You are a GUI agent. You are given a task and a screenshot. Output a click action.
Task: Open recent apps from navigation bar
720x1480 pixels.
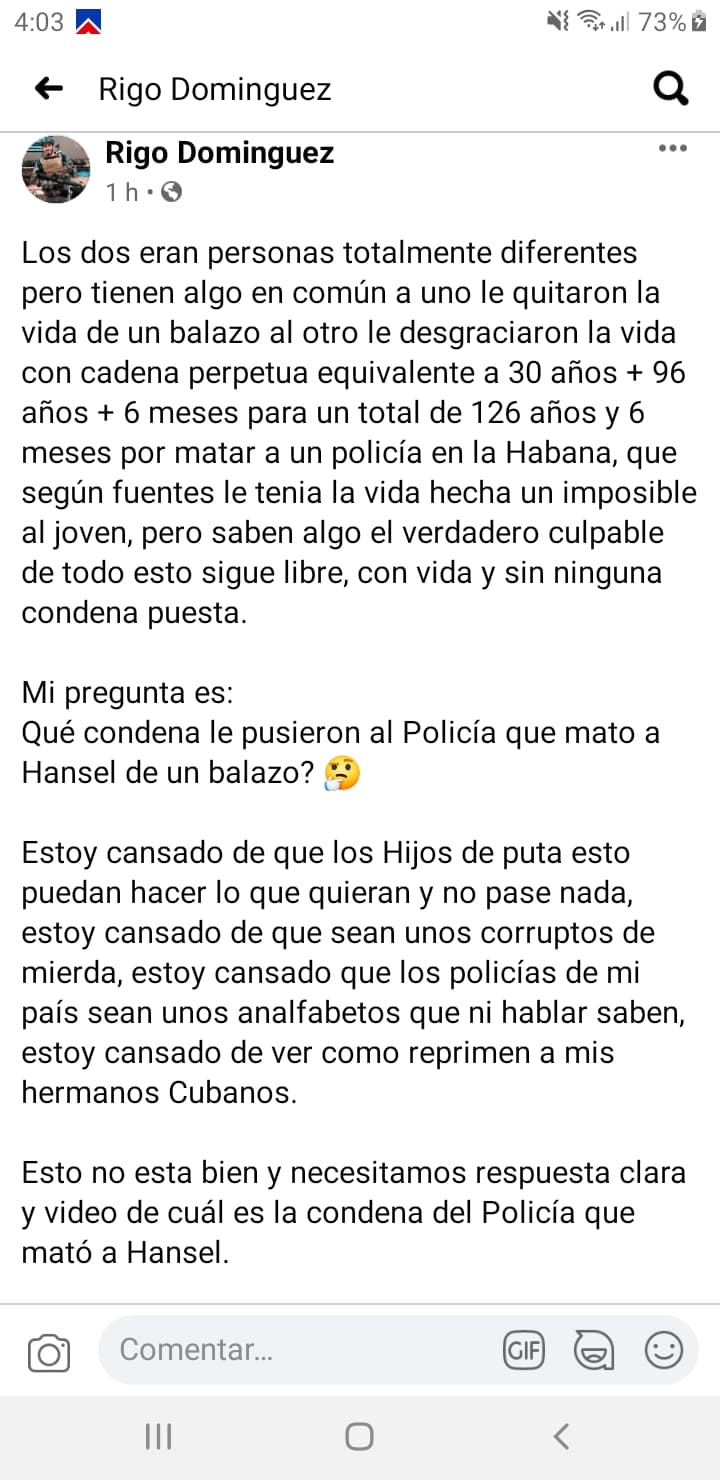[x=158, y=1437]
